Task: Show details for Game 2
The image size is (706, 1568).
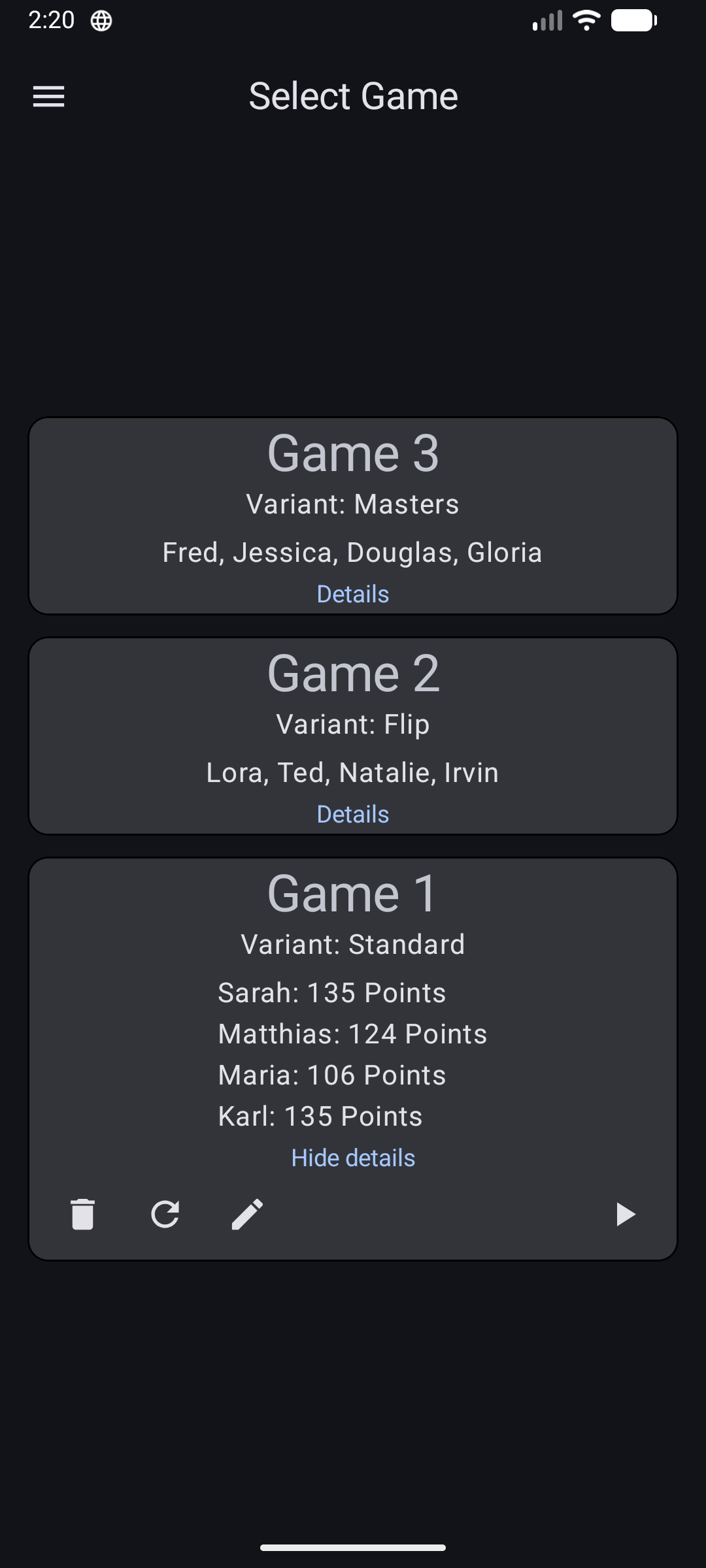Action: point(353,814)
